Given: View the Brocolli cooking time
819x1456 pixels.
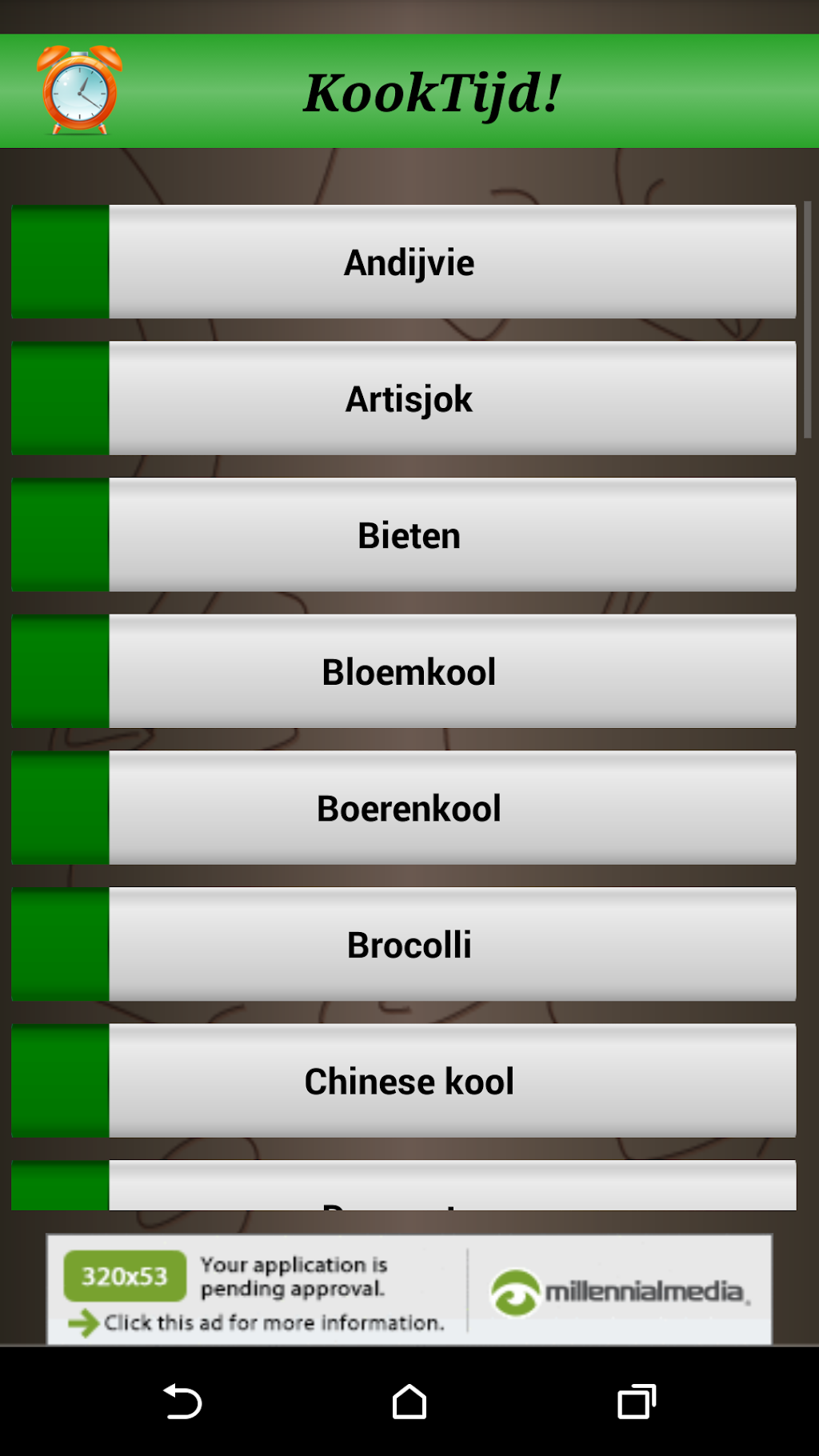Looking at the screenshot, I should coord(409,944).
